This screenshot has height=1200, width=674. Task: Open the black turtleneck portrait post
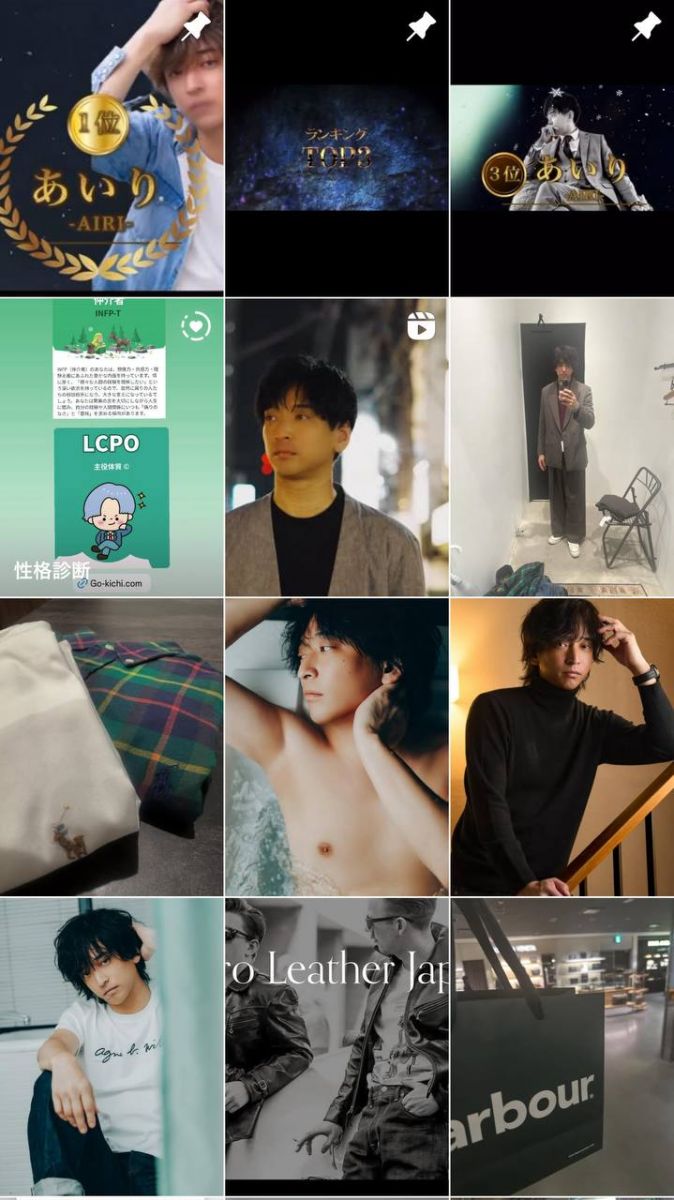(562, 747)
